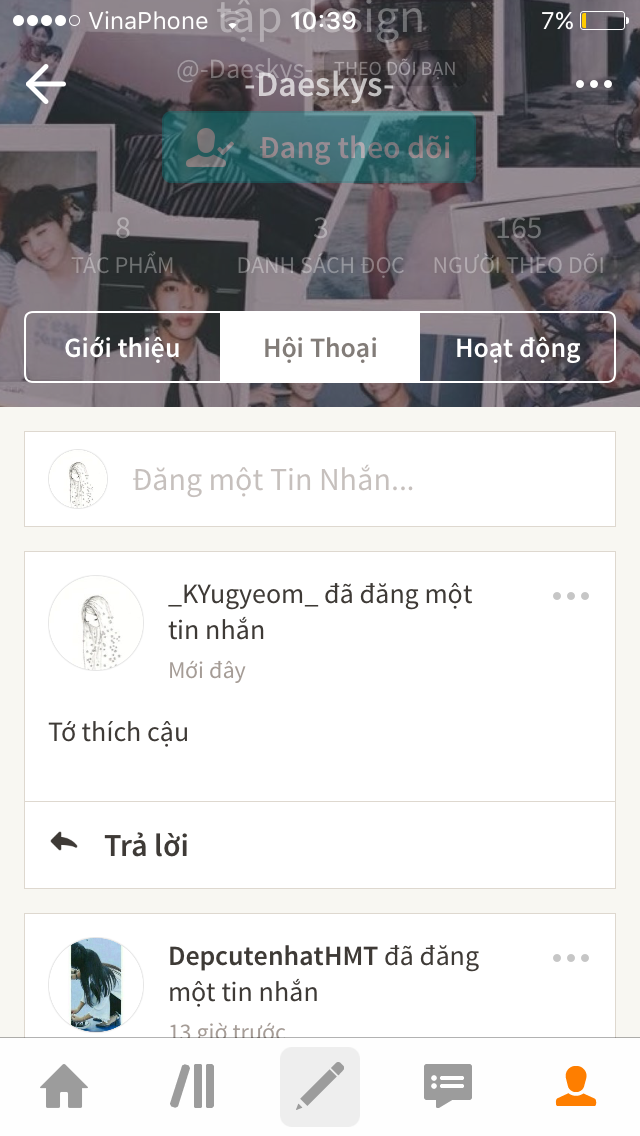Open options for _KYugyeom_'s message
640x1136 pixels.
click(x=571, y=596)
